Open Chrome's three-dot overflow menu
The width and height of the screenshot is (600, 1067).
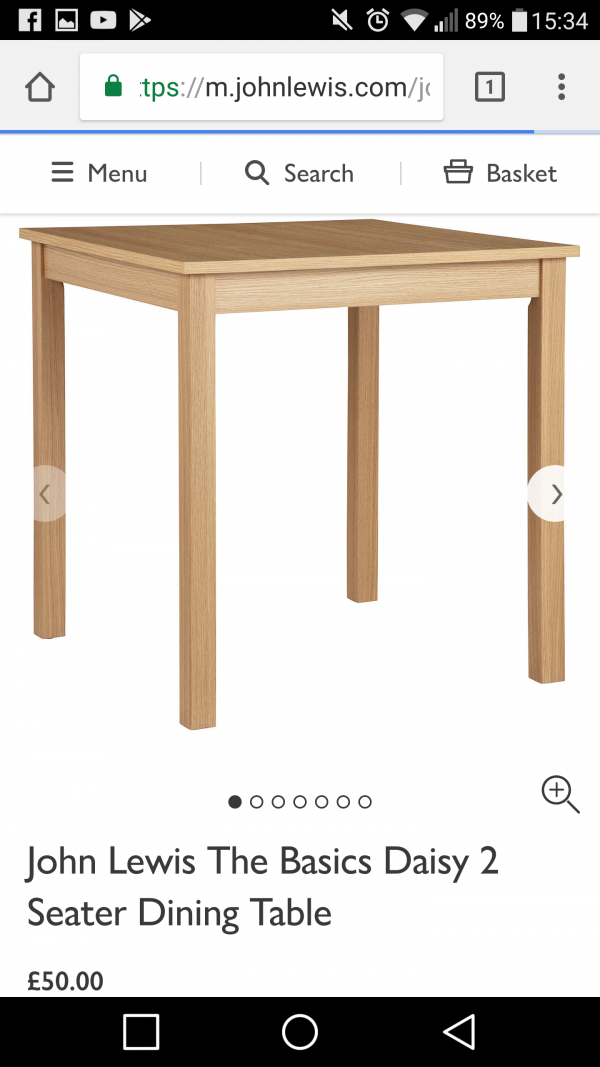tap(561, 88)
